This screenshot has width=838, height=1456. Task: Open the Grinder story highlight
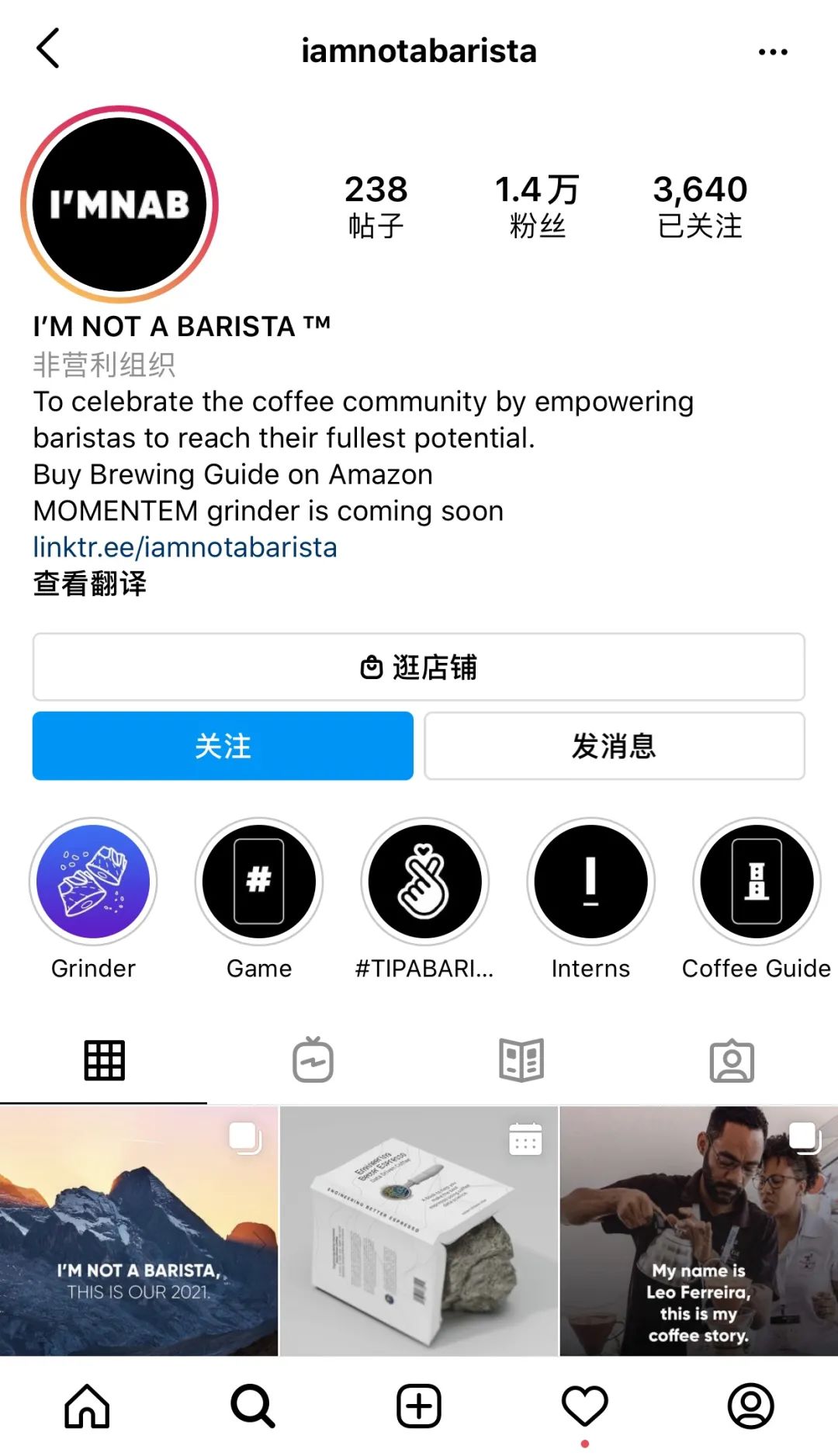(93, 882)
